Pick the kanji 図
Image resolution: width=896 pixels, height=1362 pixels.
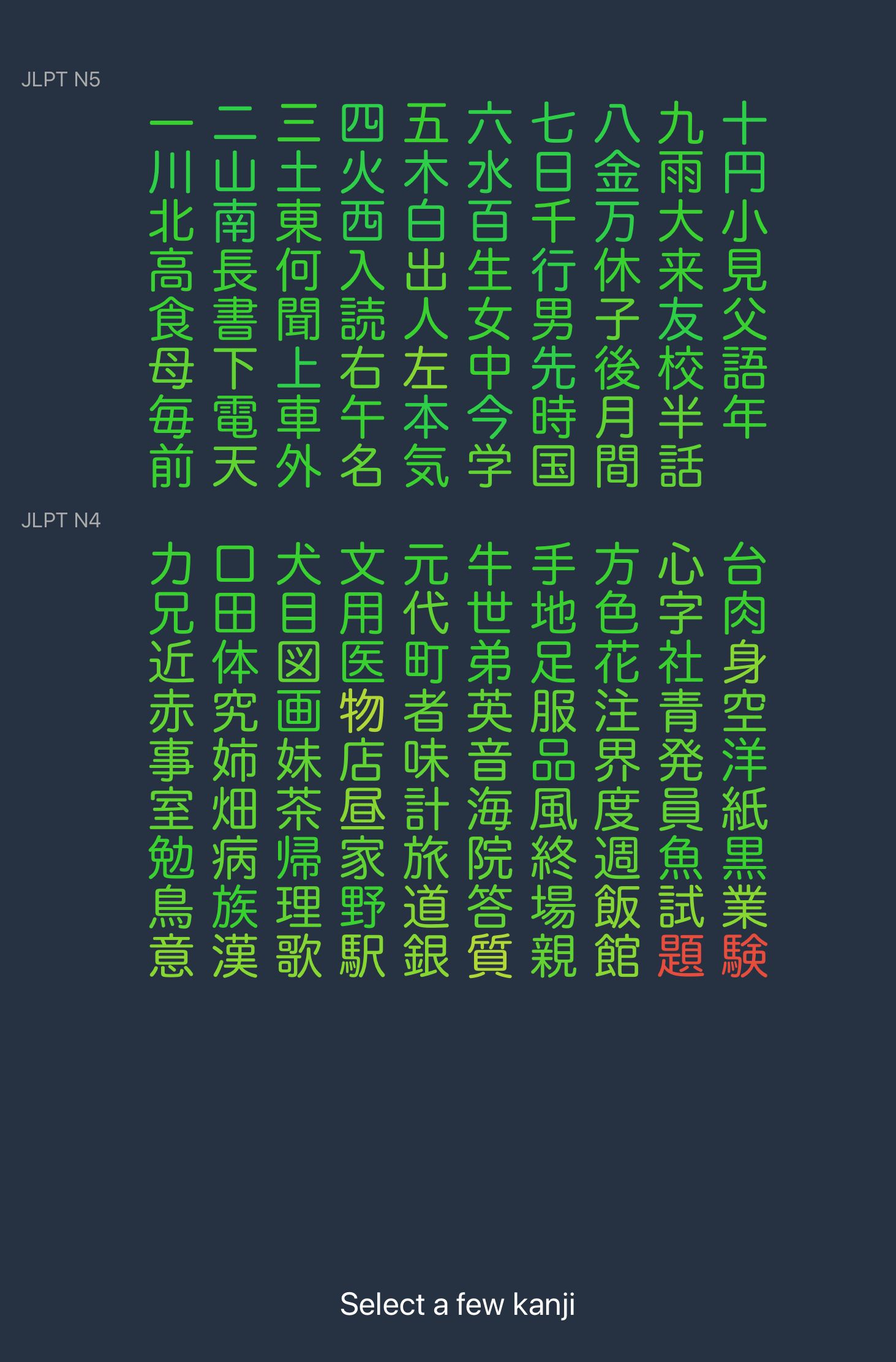(299, 663)
